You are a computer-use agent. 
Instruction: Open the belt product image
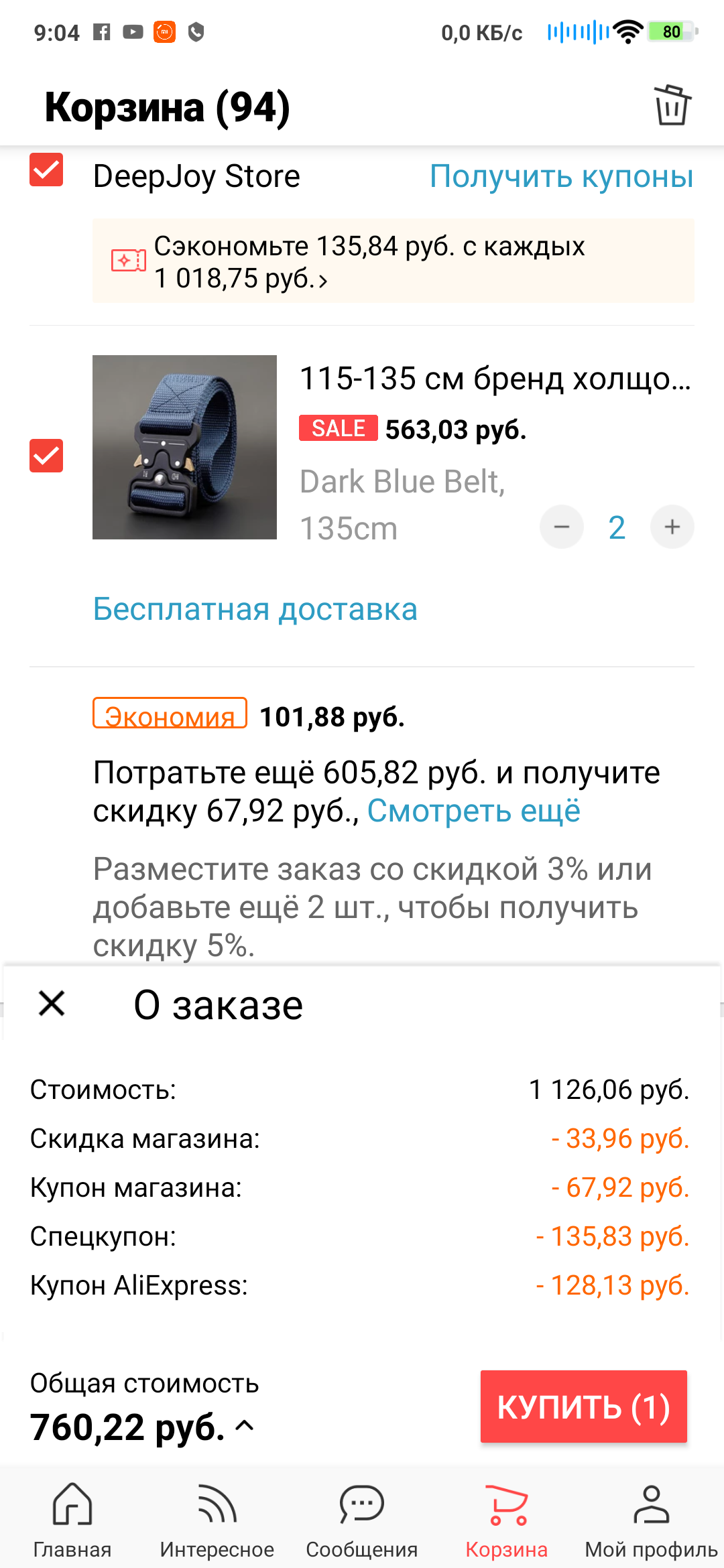[184, 447]
